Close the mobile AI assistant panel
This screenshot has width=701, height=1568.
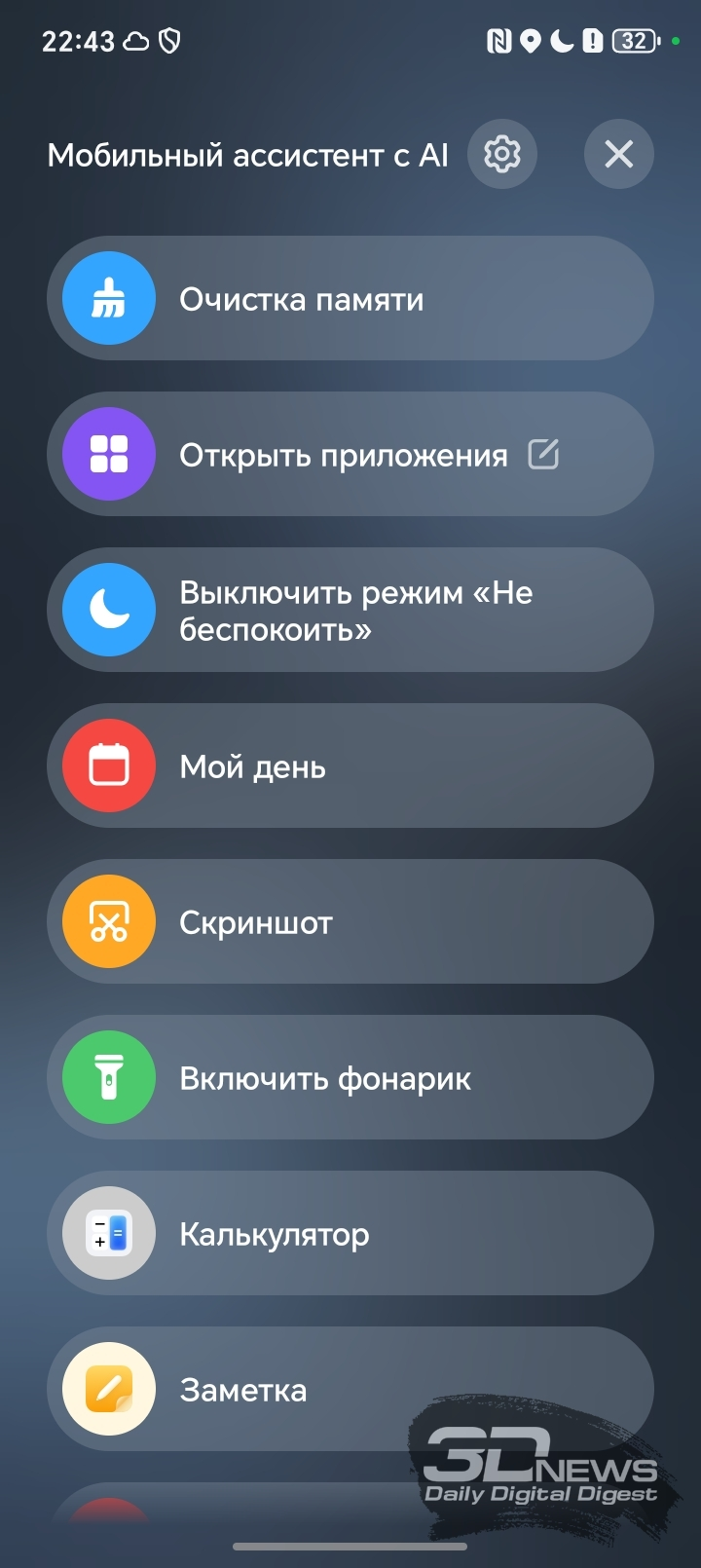tap(618, 154)
